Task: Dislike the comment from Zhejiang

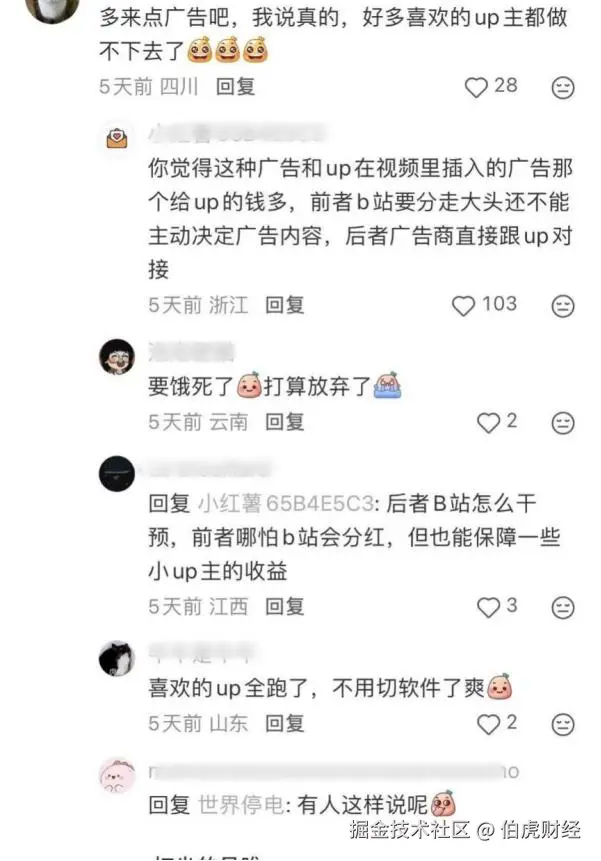Action: coord(563,305)
